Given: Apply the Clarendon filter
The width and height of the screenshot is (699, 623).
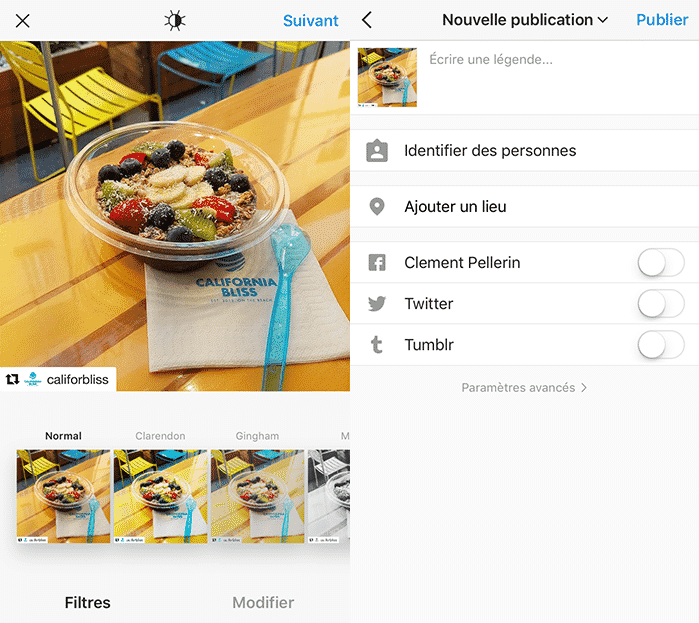Looking at the screenshot, I should pos(160,496).
